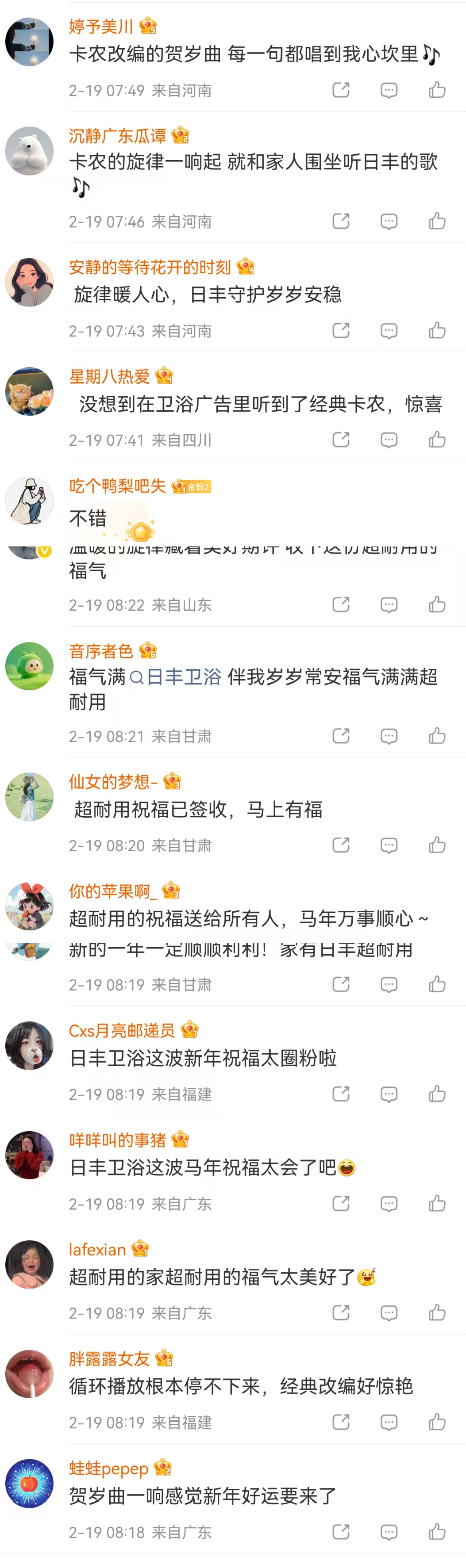Open 婷予美川's profile name
The width and height of the screenshot is (466, 1568).
pyautogui.click(x=100, y=26)
